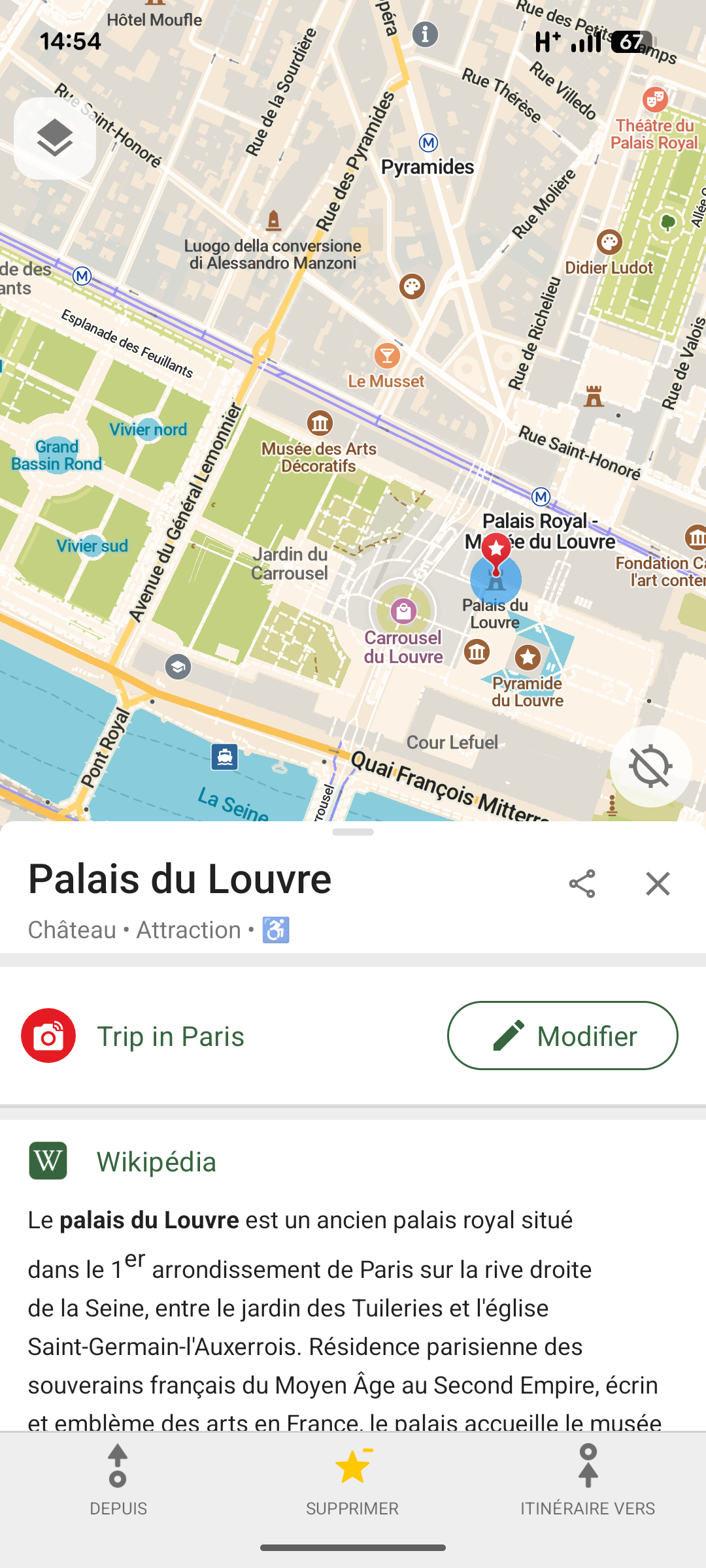The width and height of the screenshot is (706, 1568).
Task: Tap the Modifier bookmark button
Action: tap(562, 1036)
